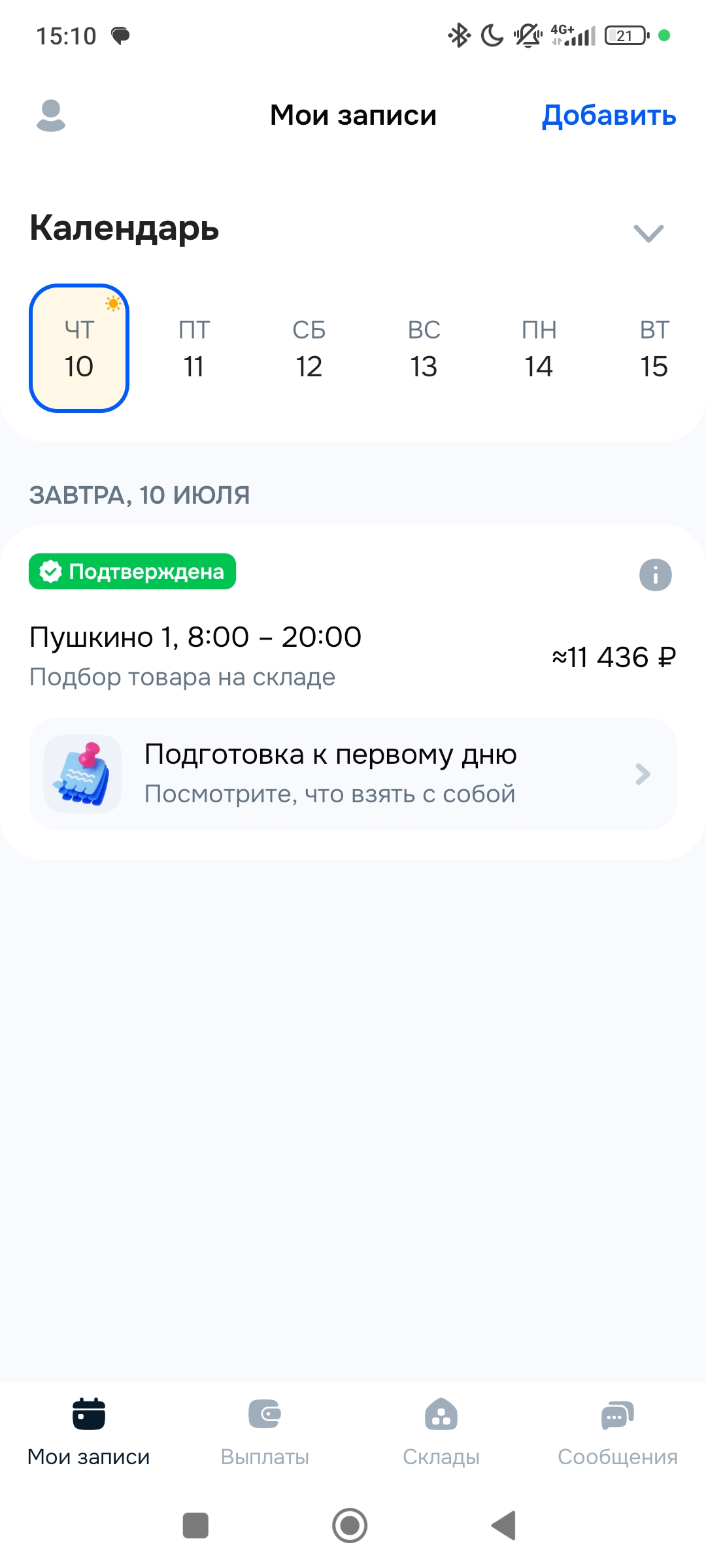The image size is (706, 1568).
Task: Select Monday 14 in the calendar
Action: [539, 348]
